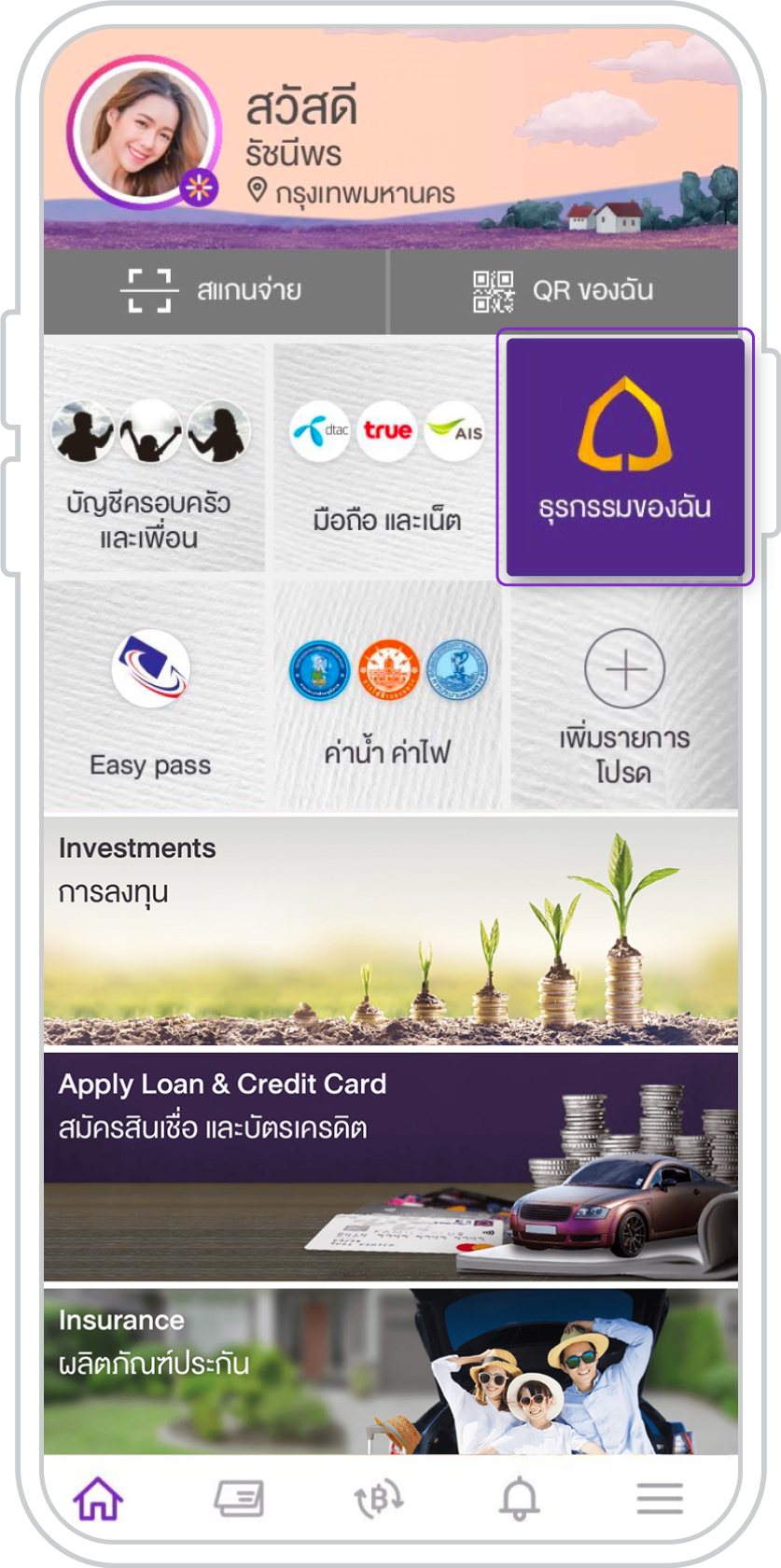Open ธุรกรรมของฉัน tile
781x1568 pixels.
click(x=624, y=457)
